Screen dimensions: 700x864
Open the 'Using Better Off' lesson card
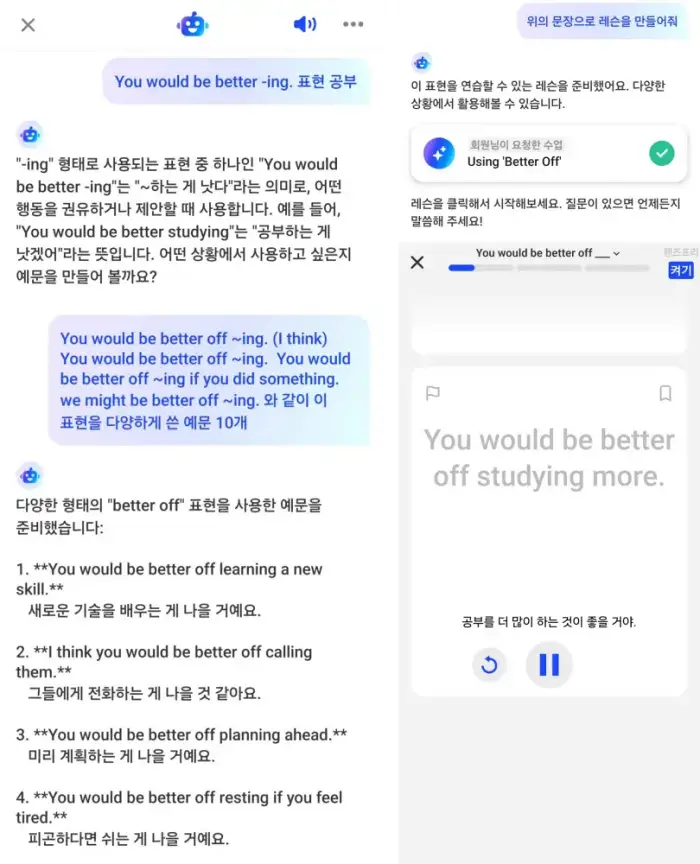click(549, 154)
